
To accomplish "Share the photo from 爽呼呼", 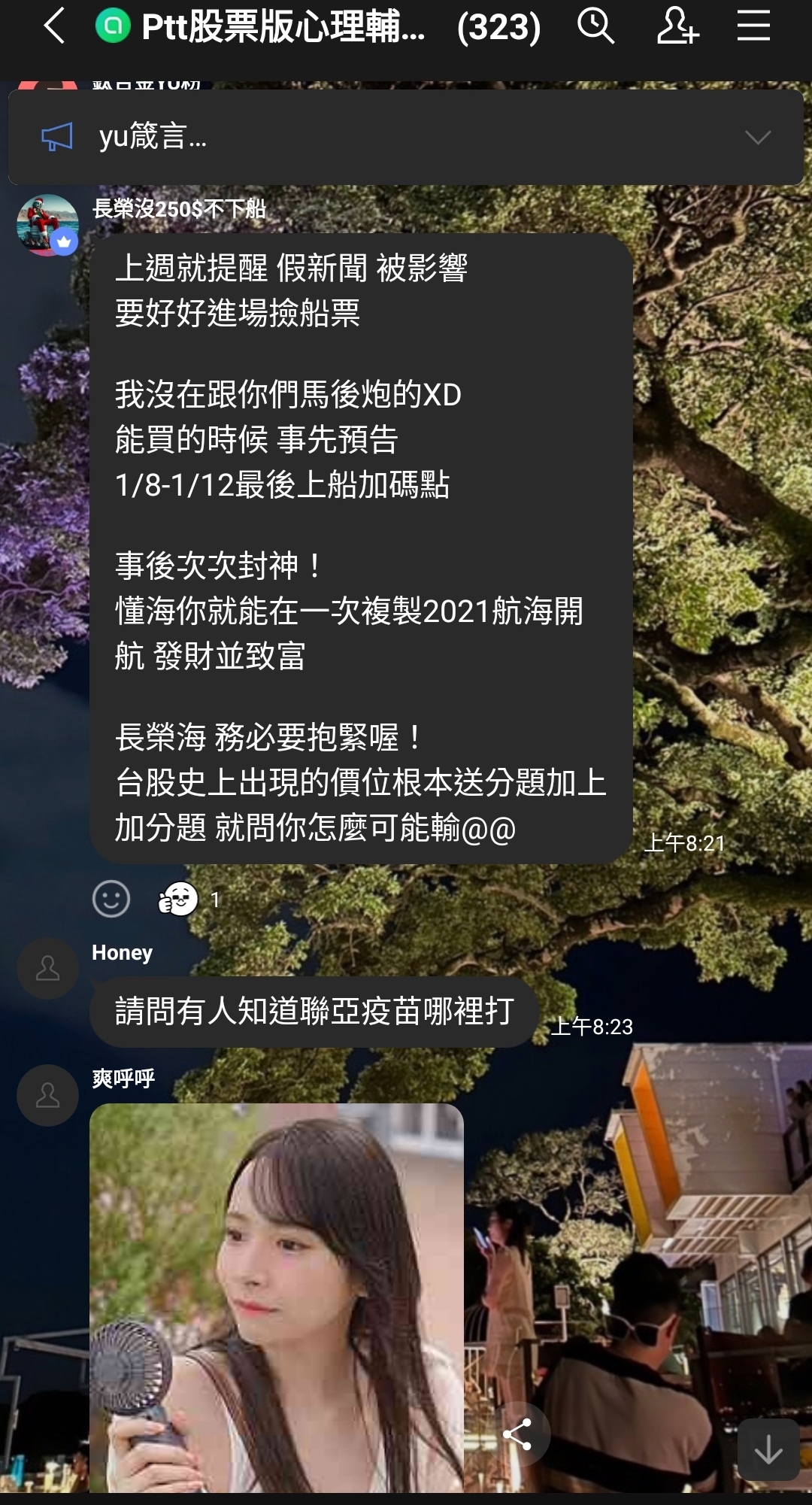I will click(517, 1435).
